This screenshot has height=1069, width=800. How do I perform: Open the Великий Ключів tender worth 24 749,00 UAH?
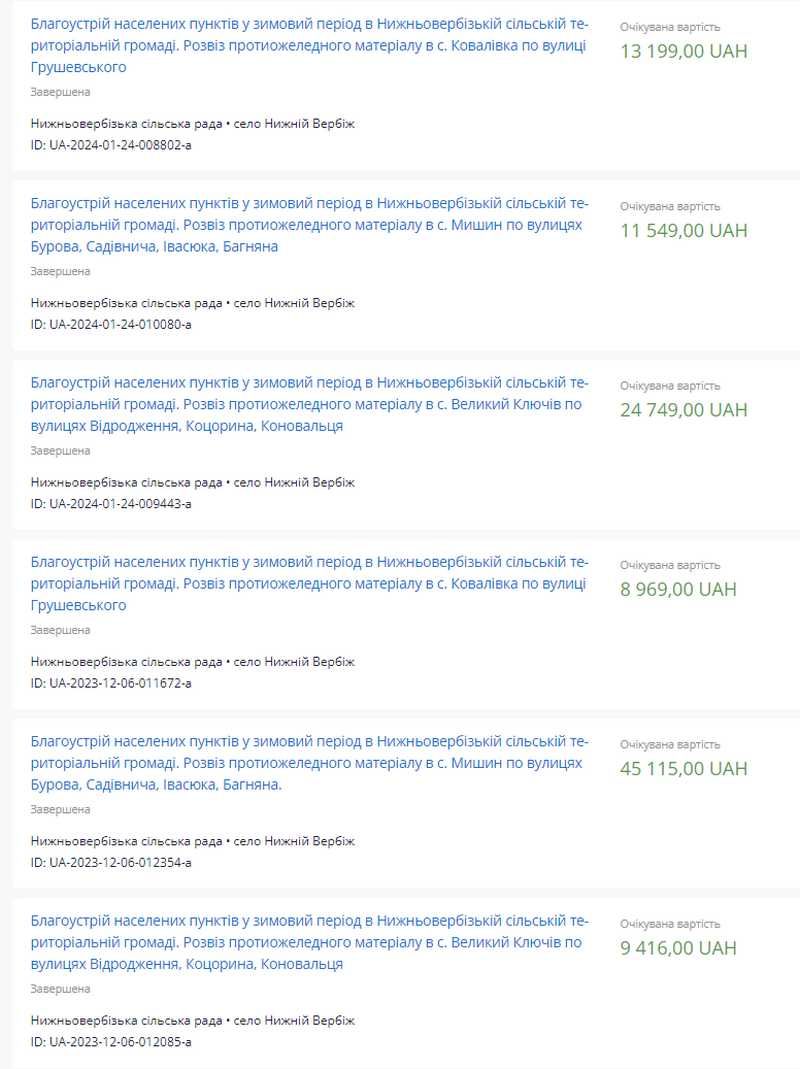pyautogui.click(x=308, y=404)
